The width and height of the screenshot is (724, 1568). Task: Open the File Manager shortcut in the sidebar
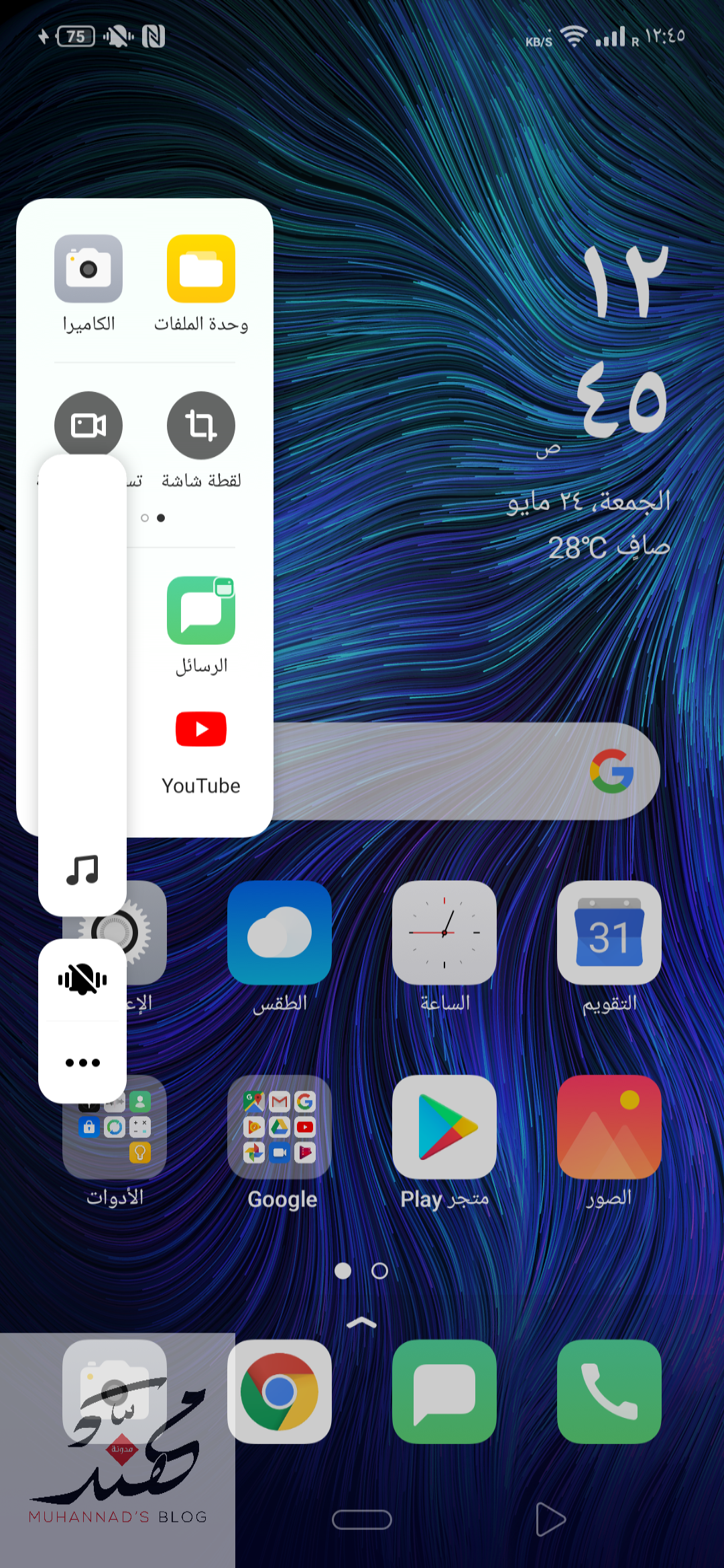[x=201, y=269]
